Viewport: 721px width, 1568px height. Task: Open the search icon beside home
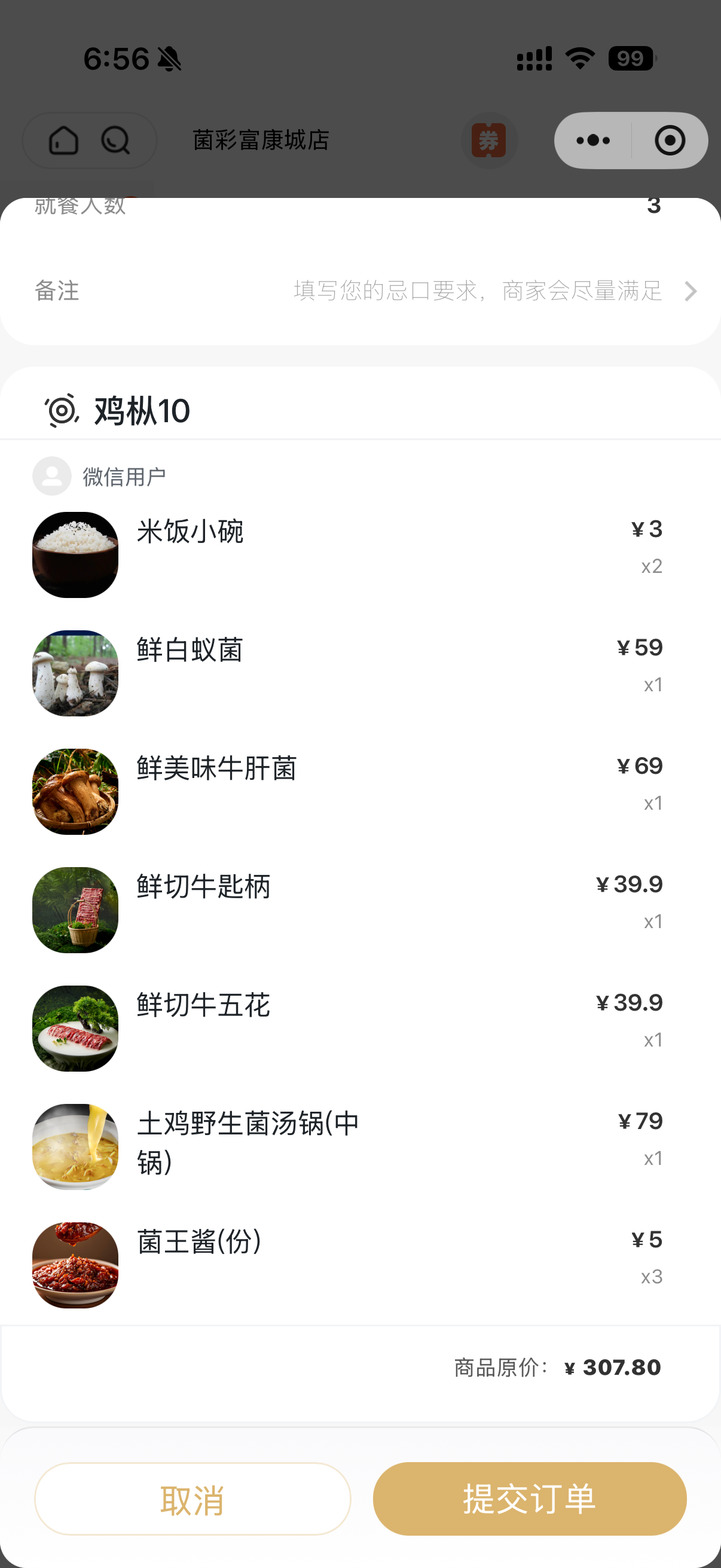(115, 141)
